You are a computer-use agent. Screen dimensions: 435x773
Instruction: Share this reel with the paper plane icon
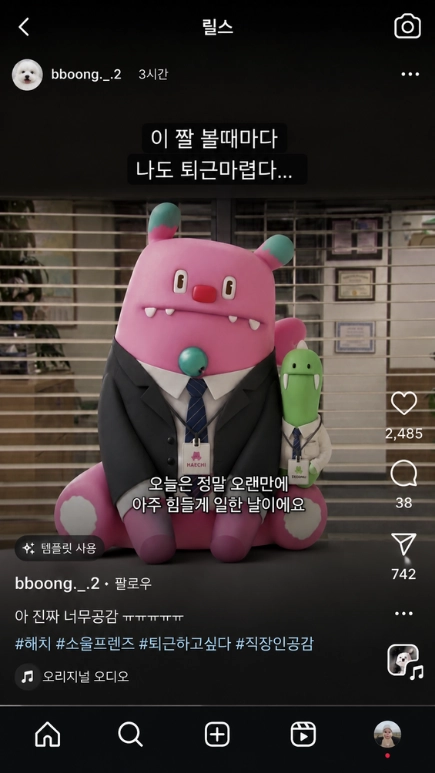click(404, 544)
